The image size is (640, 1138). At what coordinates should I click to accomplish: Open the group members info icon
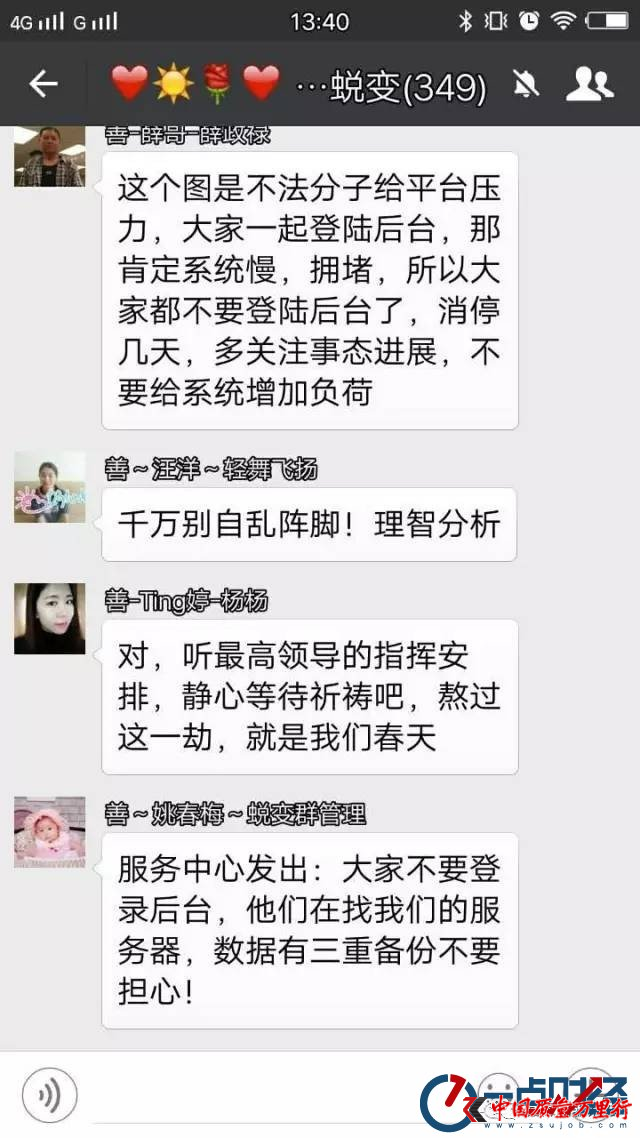point(589,85)
